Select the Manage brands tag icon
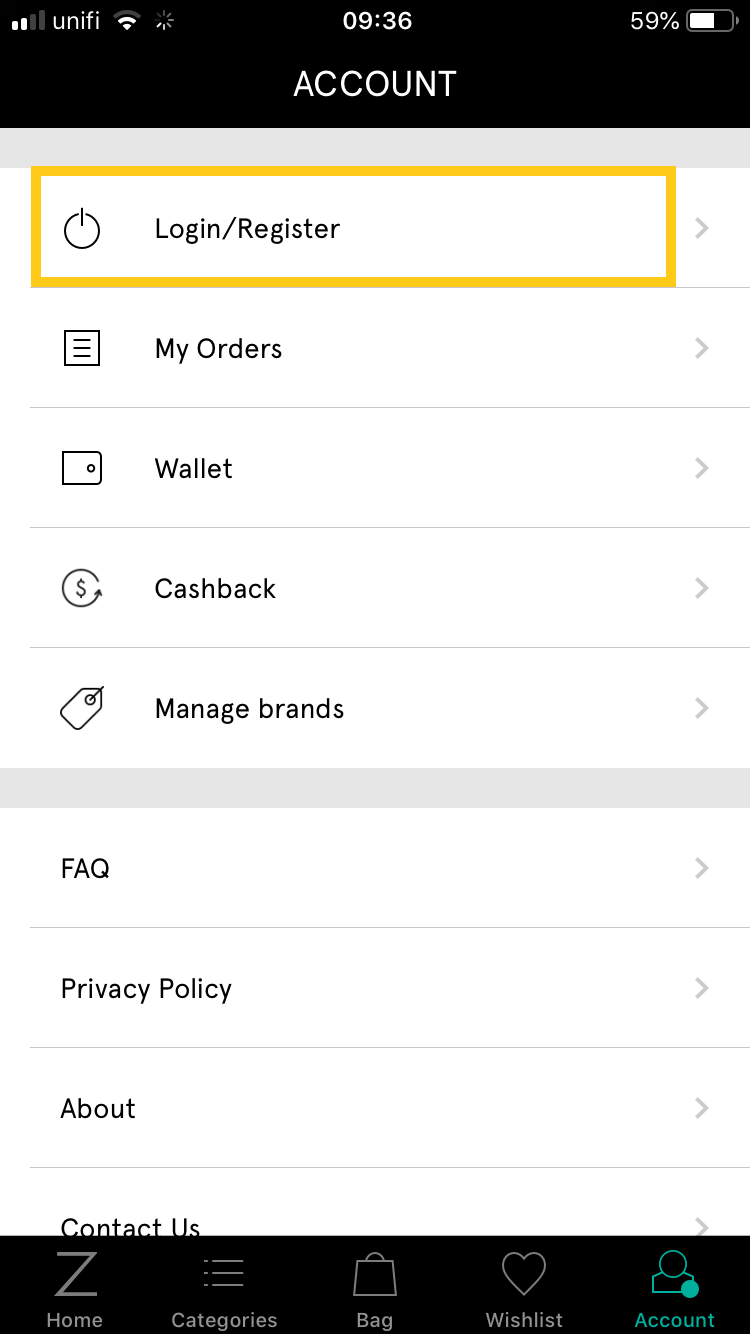Viewport: 750px width, 1334px height. pos(81,708)
